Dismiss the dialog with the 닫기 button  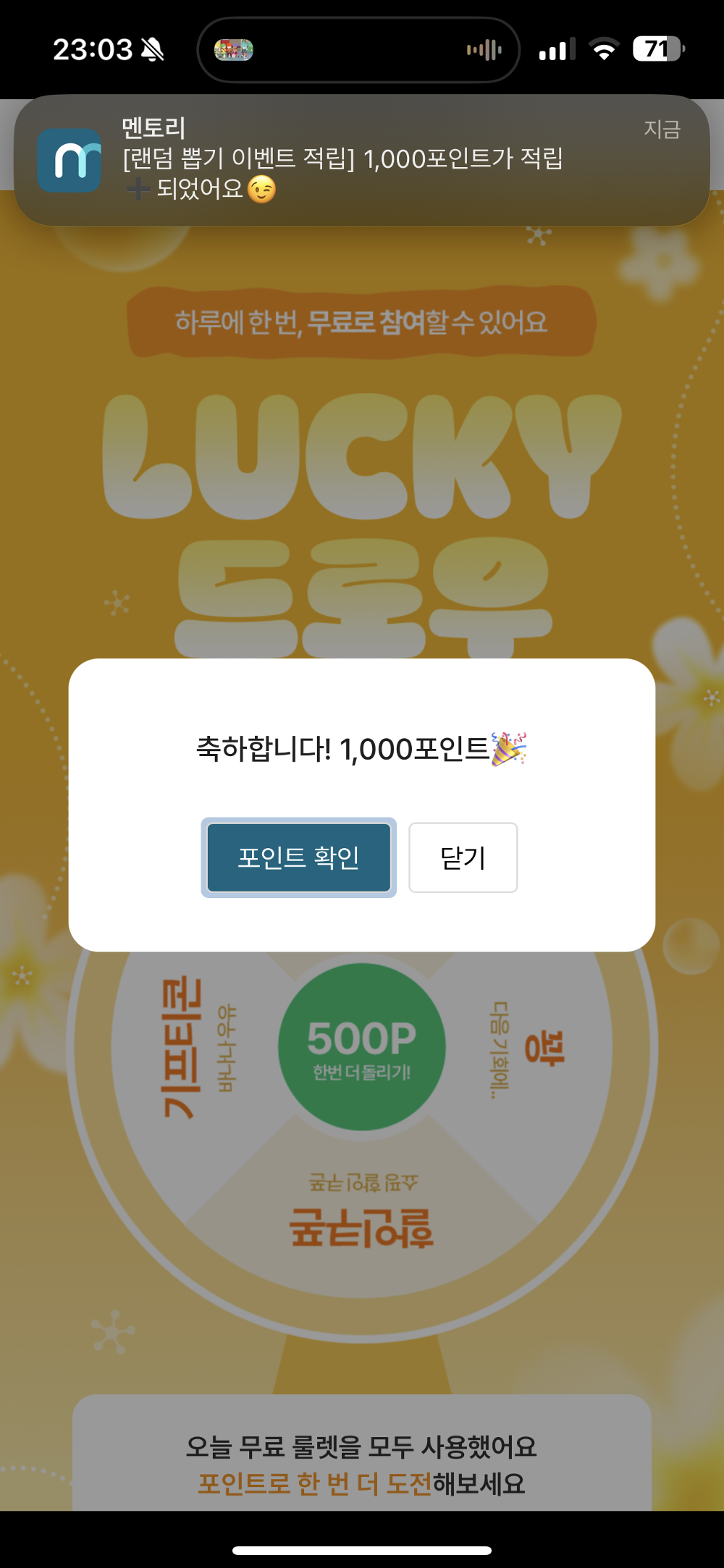[463, 857]
